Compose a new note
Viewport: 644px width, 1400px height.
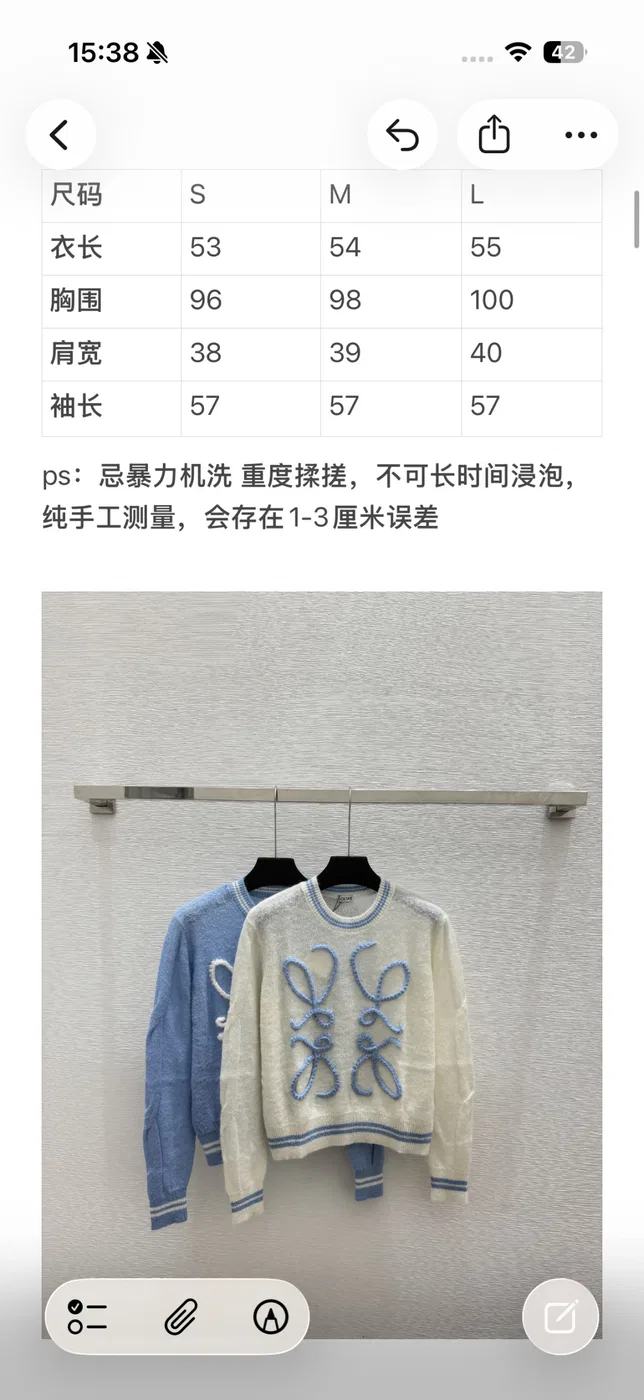tap(561, 1317)
